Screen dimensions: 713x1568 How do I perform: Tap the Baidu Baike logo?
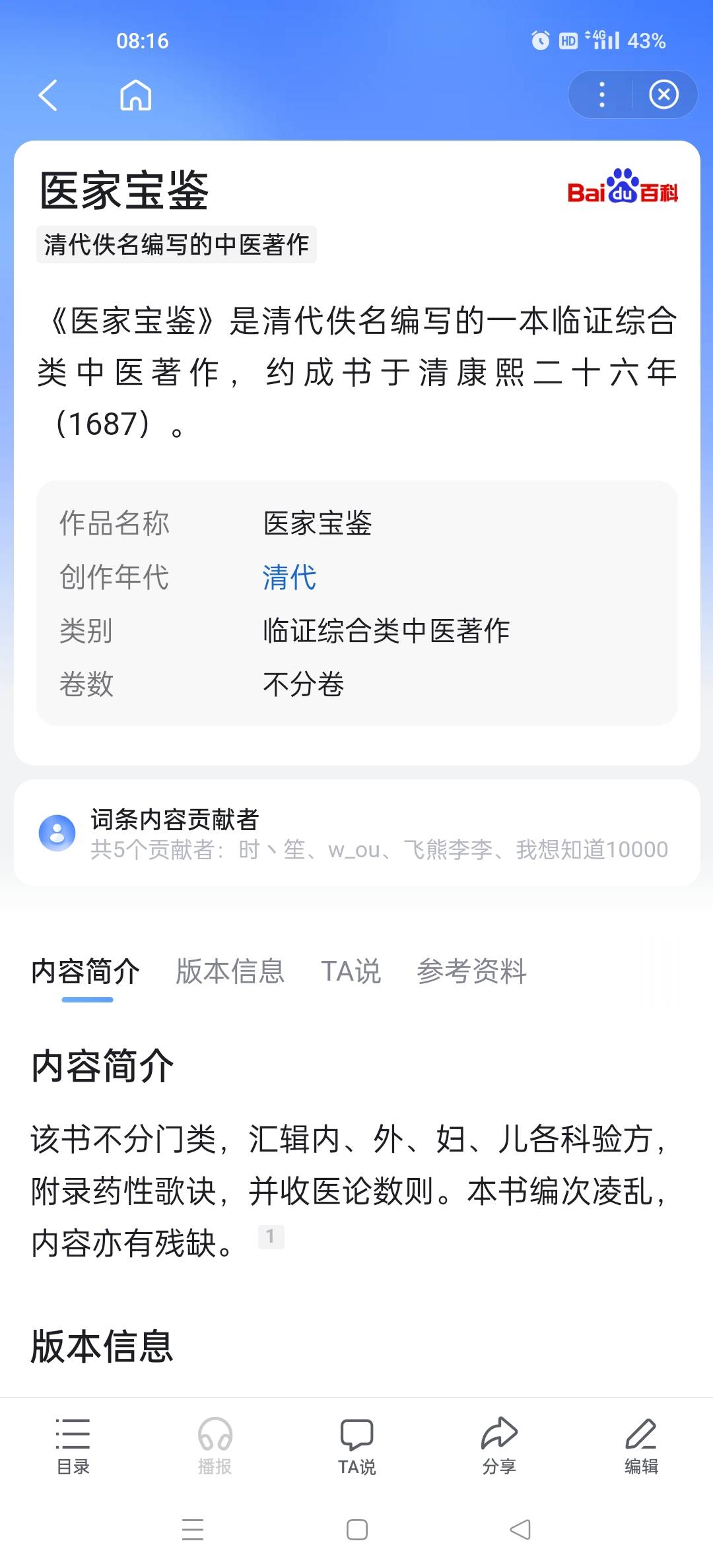623,190
